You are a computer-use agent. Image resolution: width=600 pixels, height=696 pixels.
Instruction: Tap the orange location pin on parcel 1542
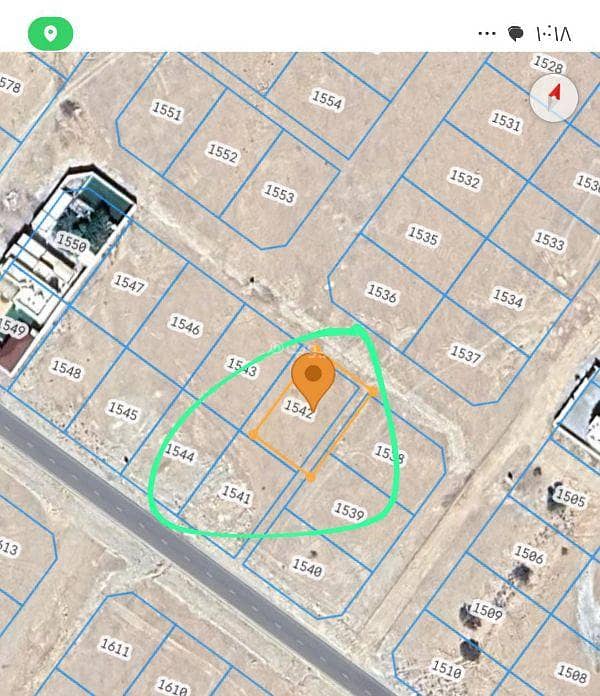tap(313, 380)
